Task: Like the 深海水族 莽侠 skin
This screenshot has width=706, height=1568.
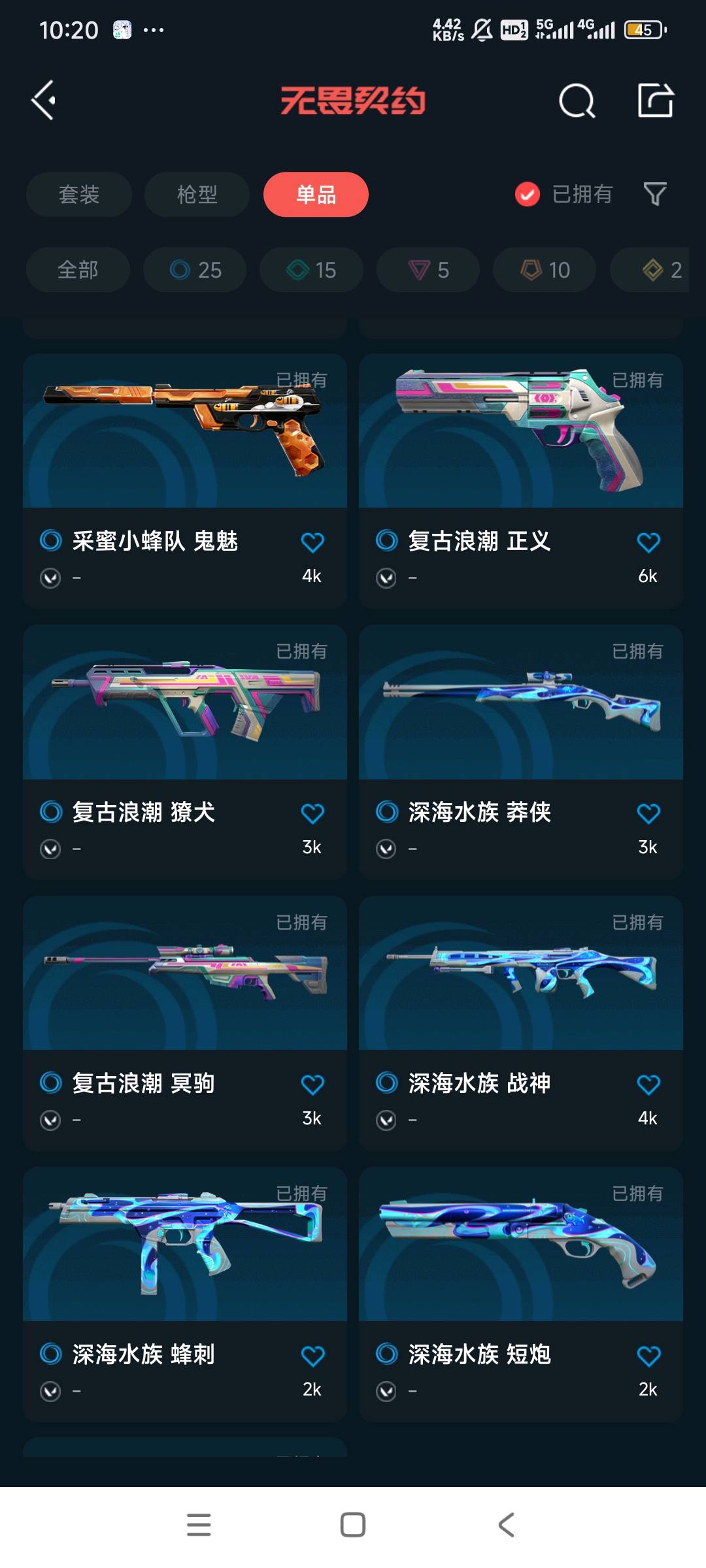Action: [648, 813]
